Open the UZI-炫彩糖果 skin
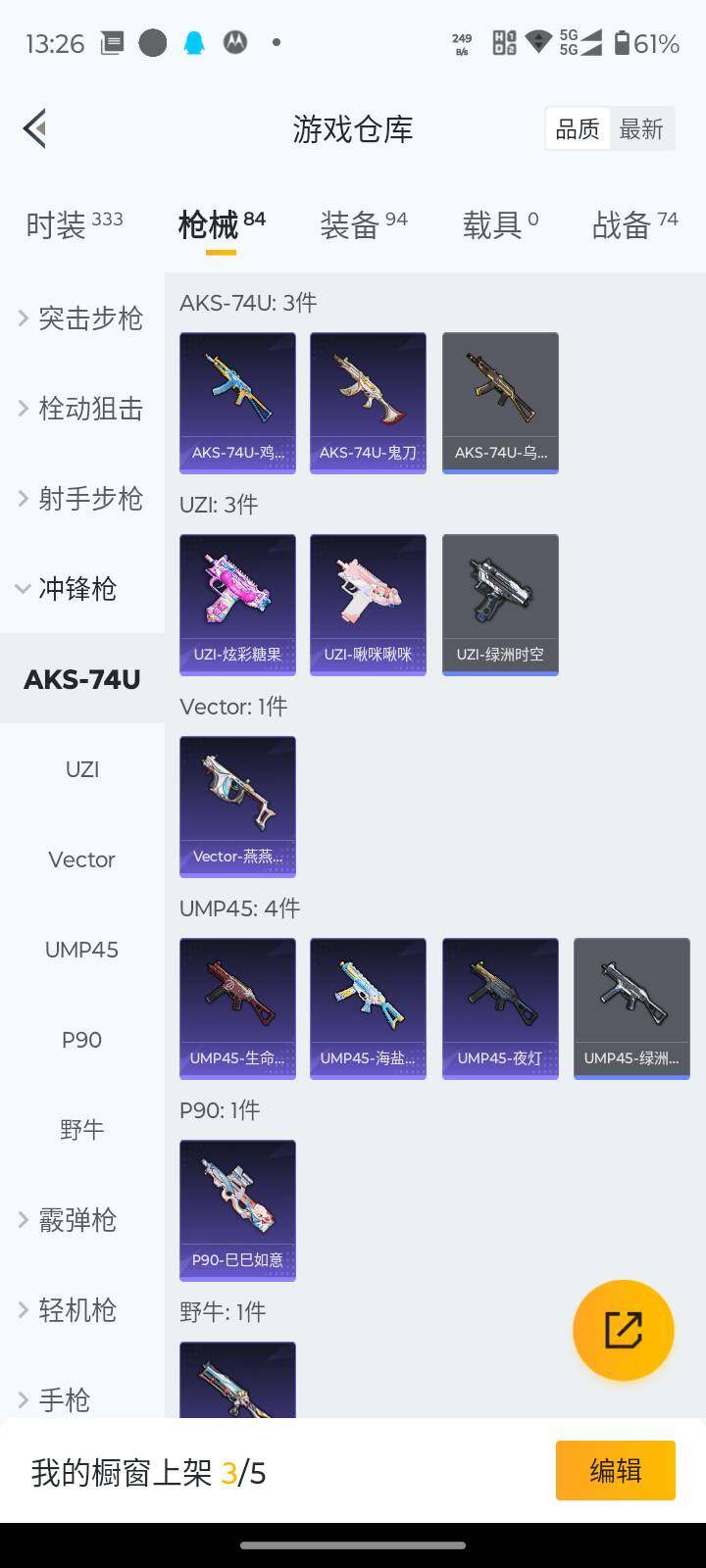706x1568 pixels. (237, 605)
